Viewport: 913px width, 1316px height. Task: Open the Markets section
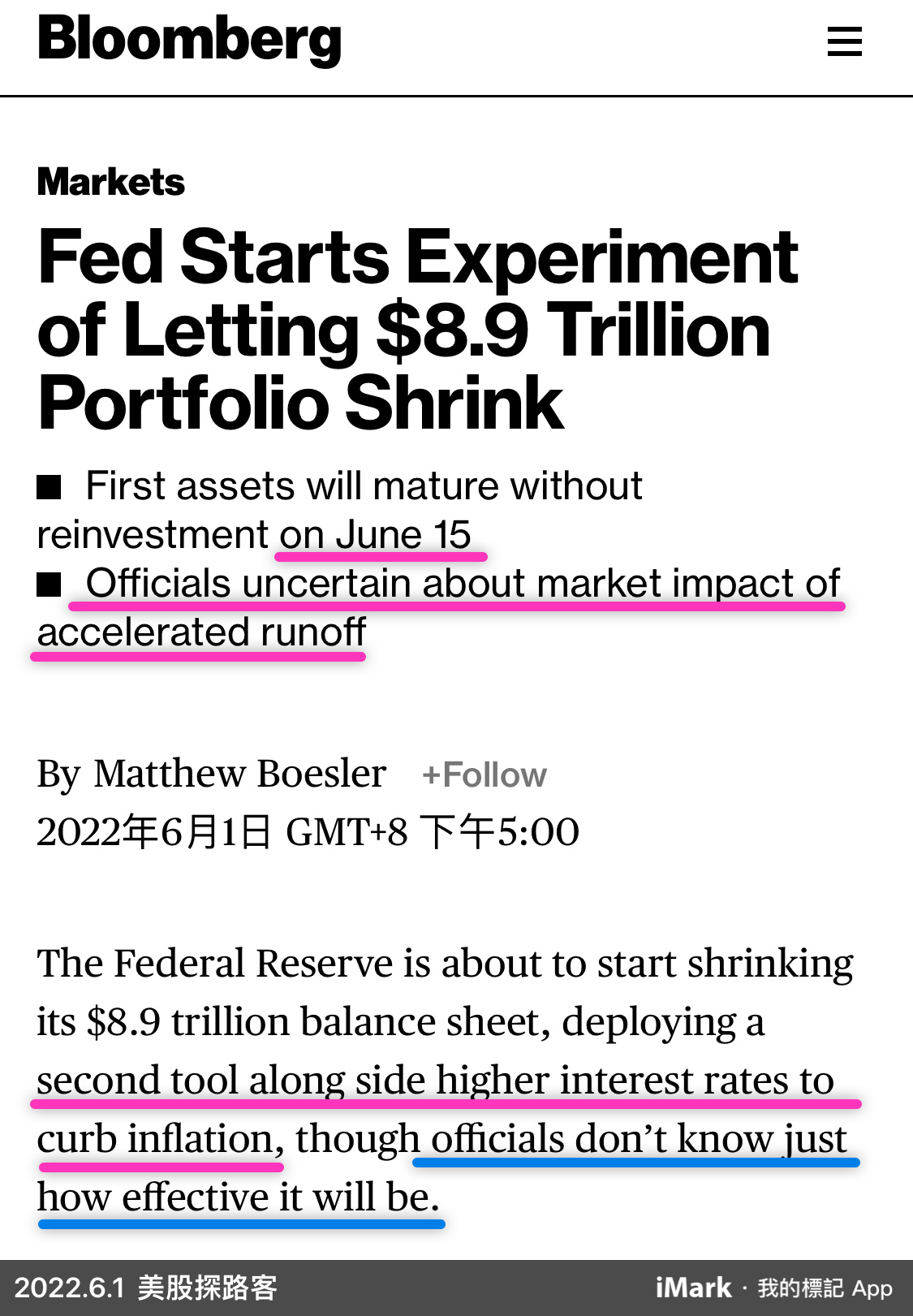(111, 182)
